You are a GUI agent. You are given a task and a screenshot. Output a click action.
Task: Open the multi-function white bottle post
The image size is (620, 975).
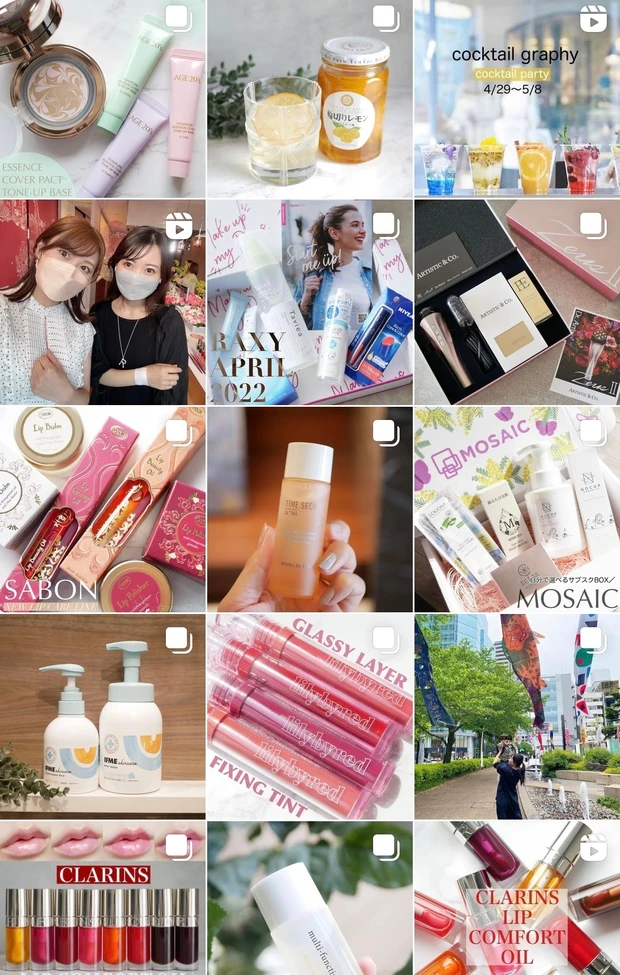310,898
